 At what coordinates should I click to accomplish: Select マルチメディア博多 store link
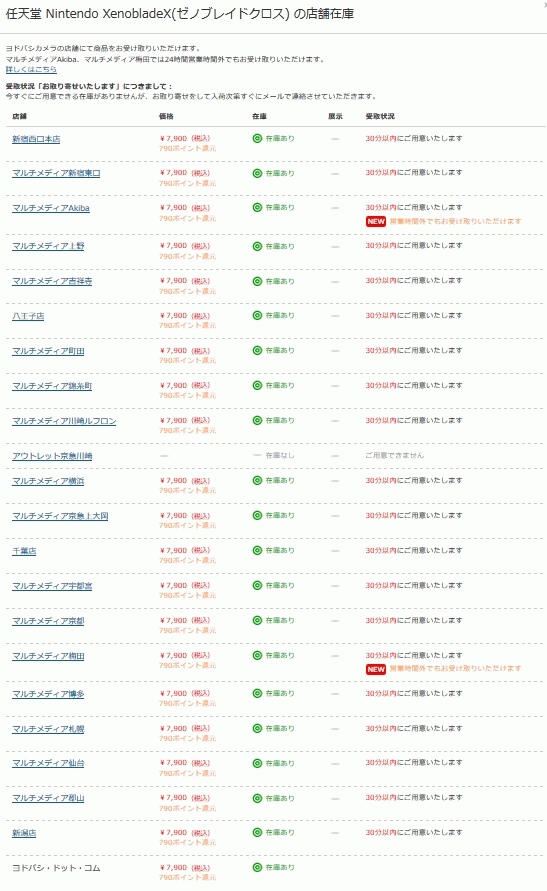click(x=48, y=694)
